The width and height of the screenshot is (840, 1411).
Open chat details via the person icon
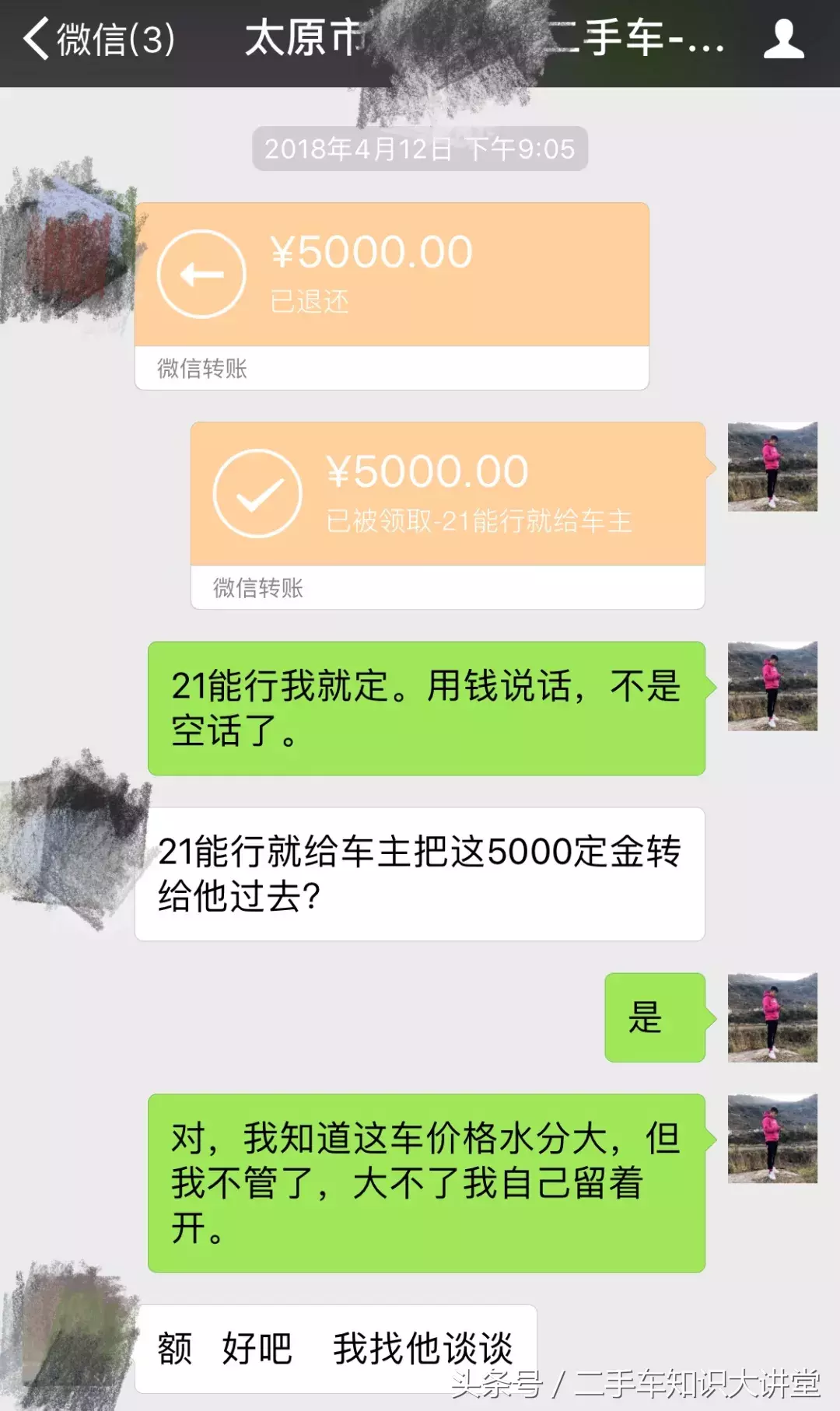(782, 39)
